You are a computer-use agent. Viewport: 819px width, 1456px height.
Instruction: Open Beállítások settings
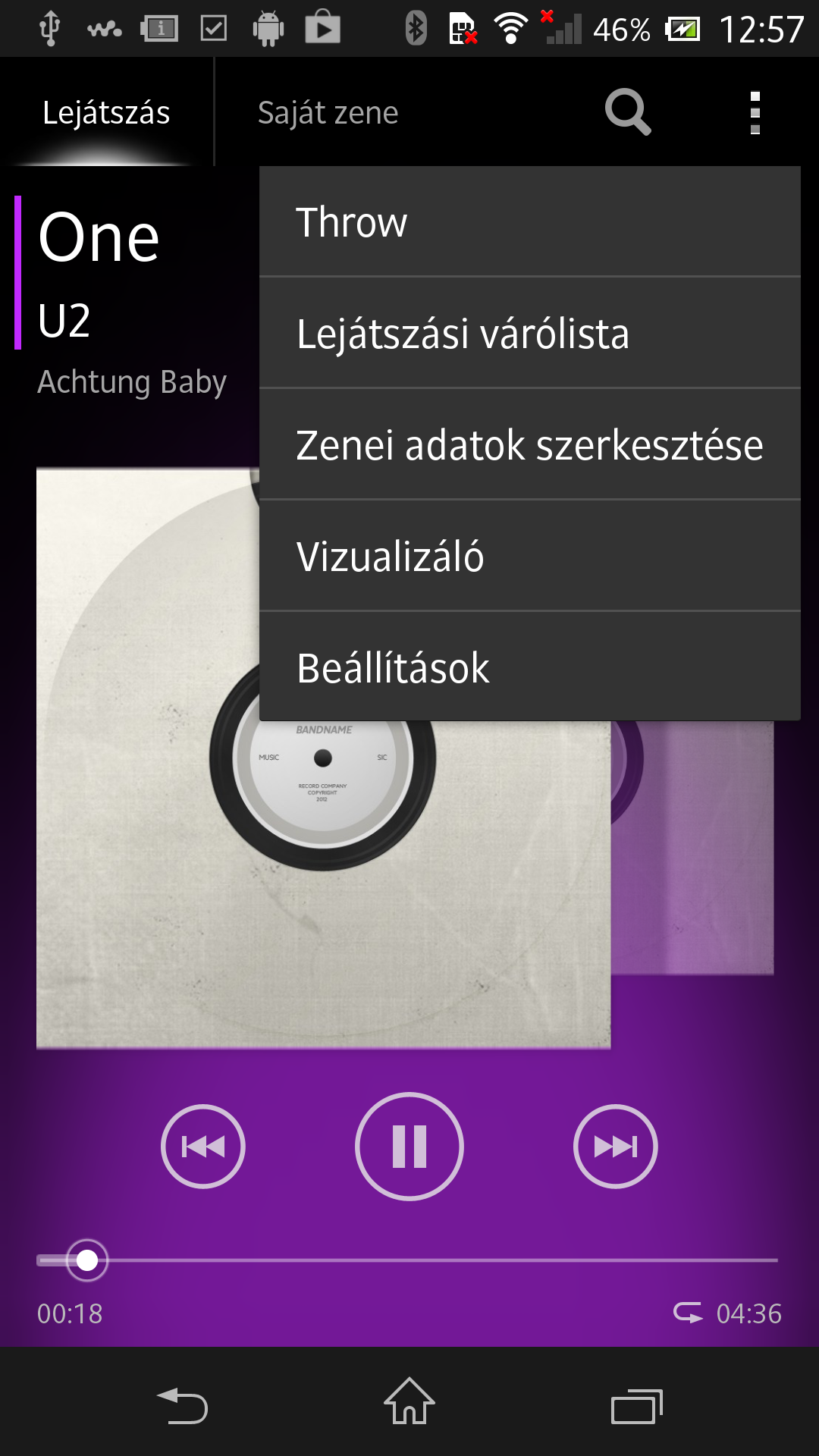(x=529, y=667)
